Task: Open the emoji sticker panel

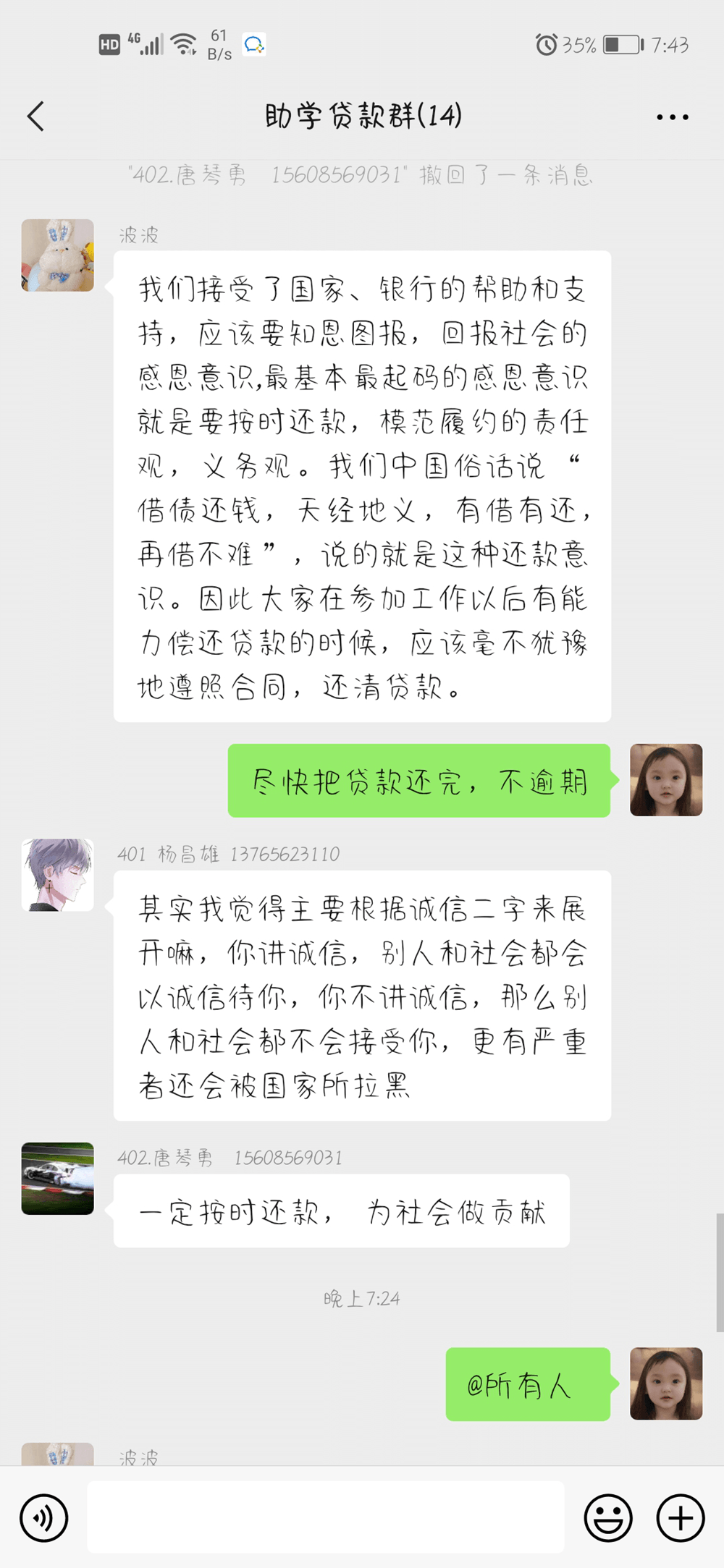Action: click(608, 1517)
